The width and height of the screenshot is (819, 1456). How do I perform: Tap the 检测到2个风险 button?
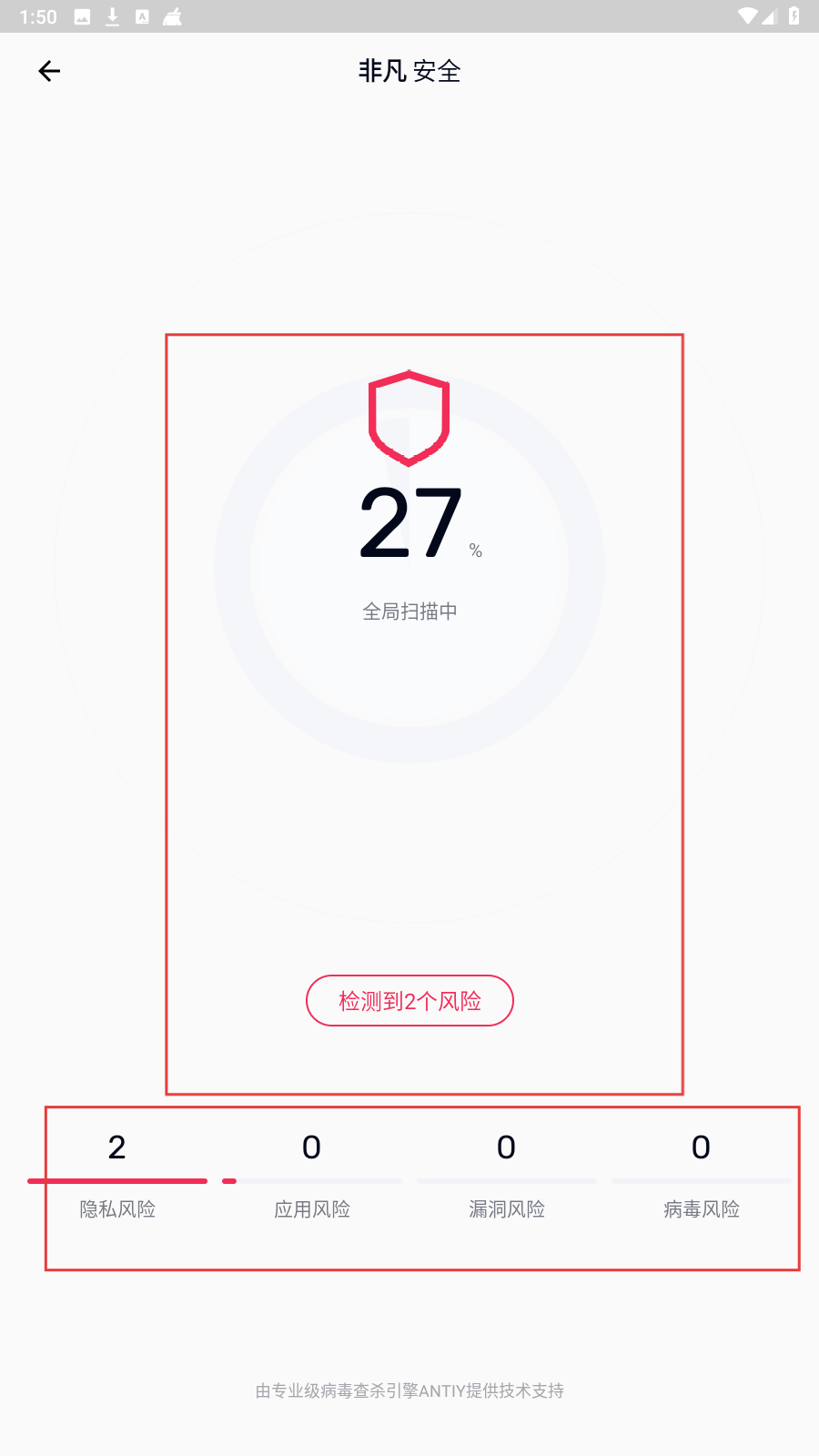(x=409, y=1001)
